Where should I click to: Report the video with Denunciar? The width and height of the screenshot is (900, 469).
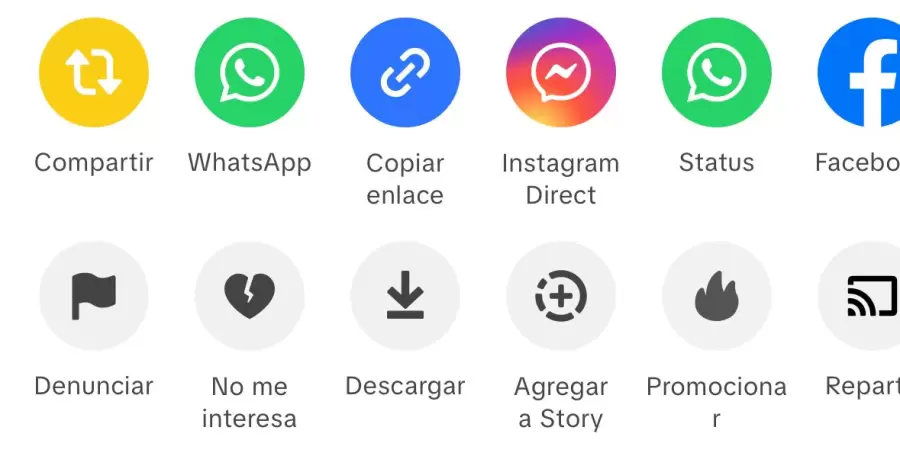(93, 296)
